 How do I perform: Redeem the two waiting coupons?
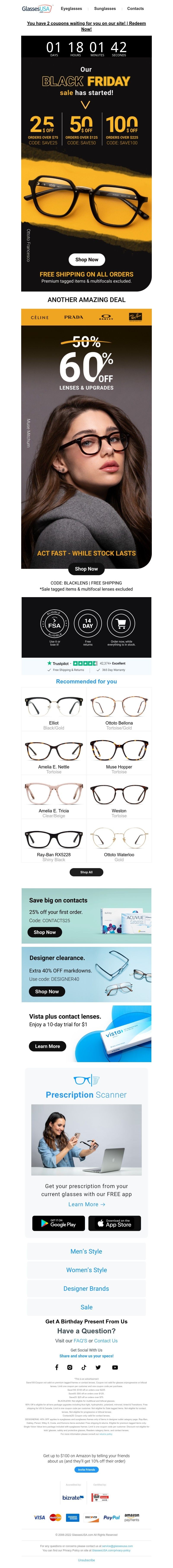point(86,26)
